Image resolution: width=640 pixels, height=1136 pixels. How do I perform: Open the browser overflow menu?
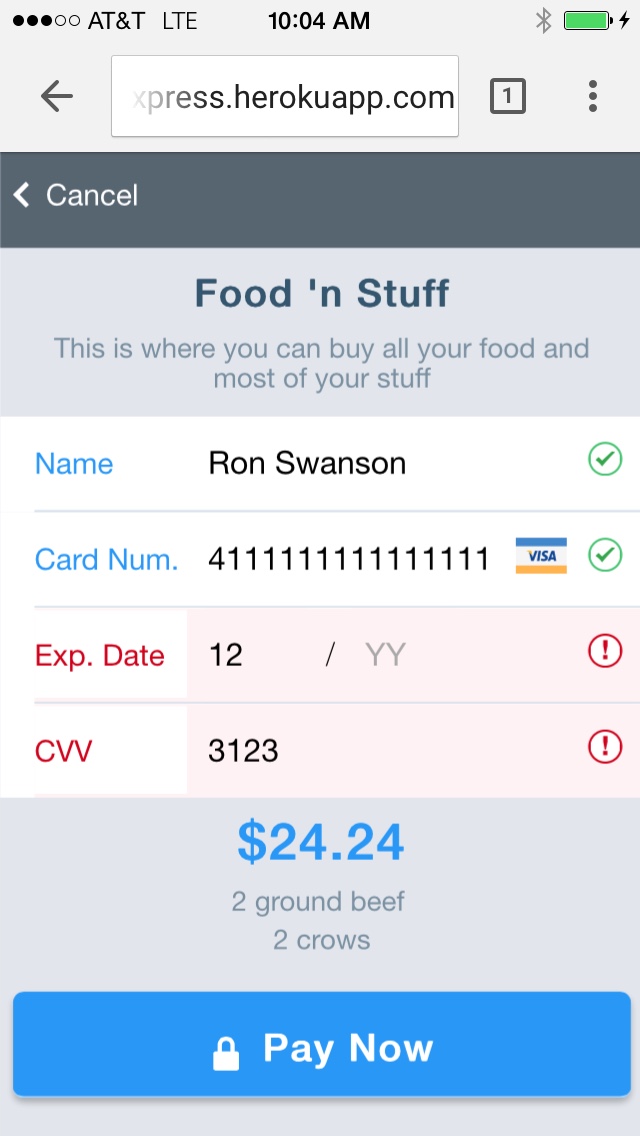(593, 96)
